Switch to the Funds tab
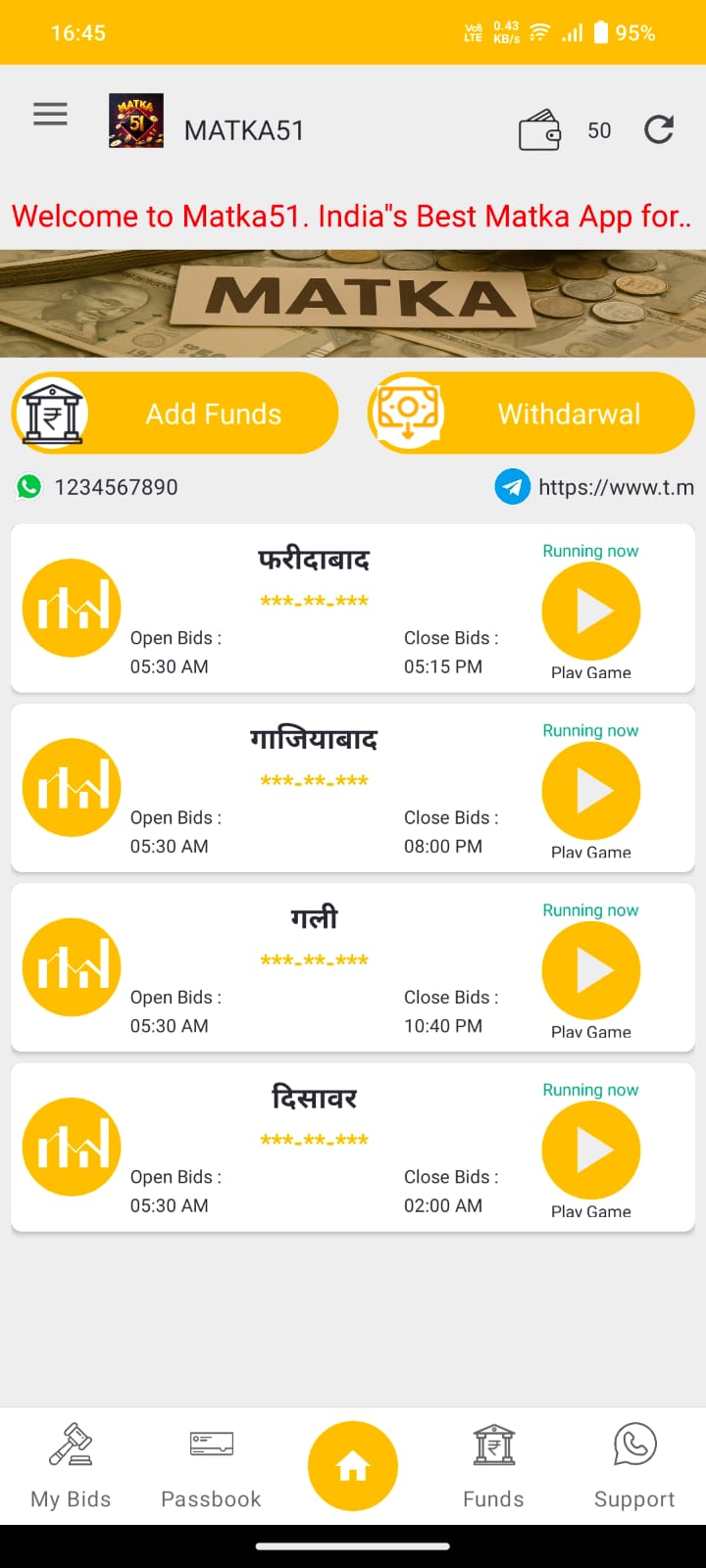 [493, 1466]
